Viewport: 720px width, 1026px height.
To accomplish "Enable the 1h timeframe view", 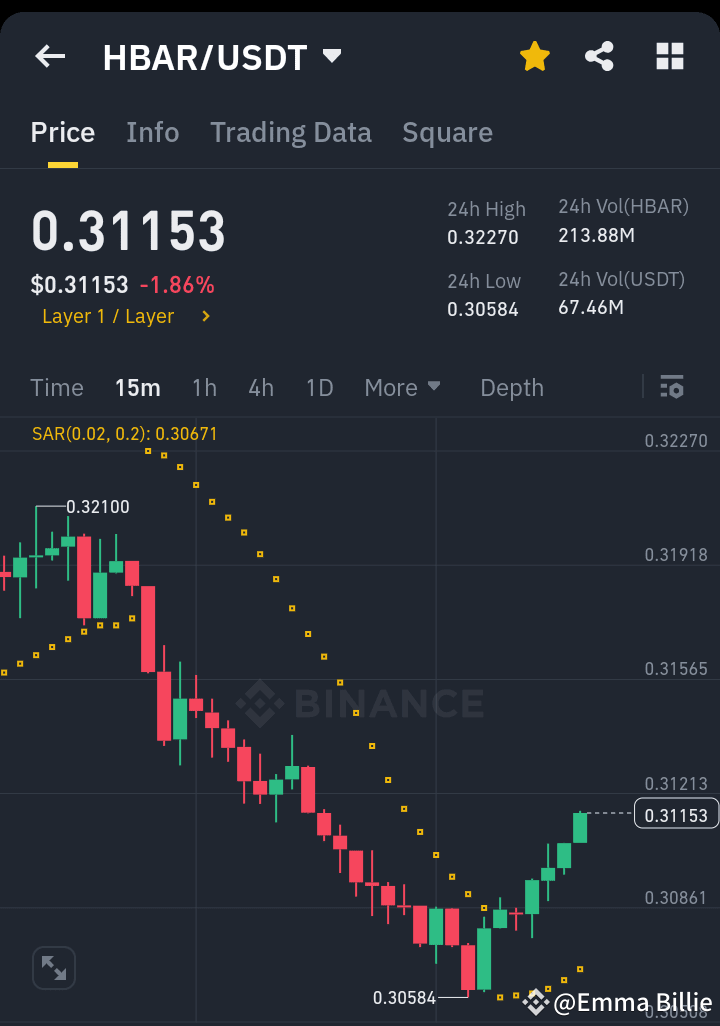I will 204,387.
